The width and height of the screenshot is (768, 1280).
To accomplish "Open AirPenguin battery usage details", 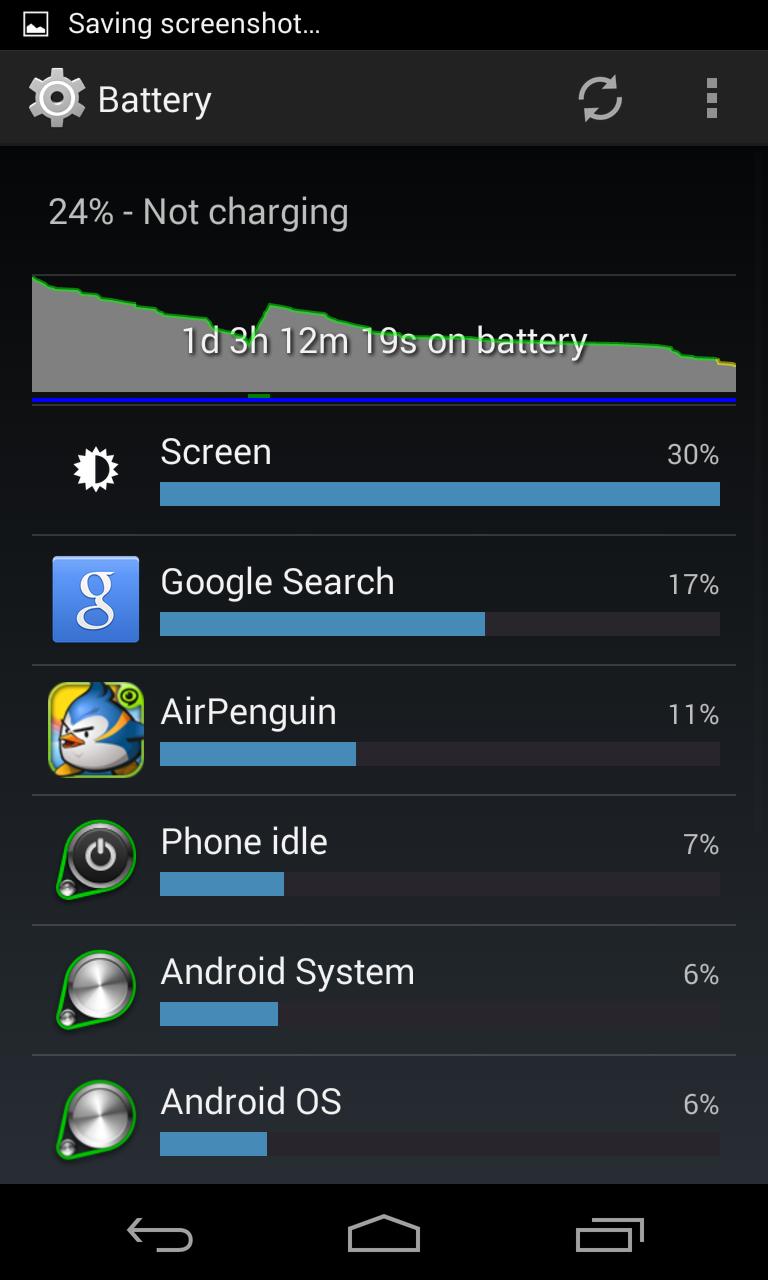I will pyautogui.click(x=384, y=730).
